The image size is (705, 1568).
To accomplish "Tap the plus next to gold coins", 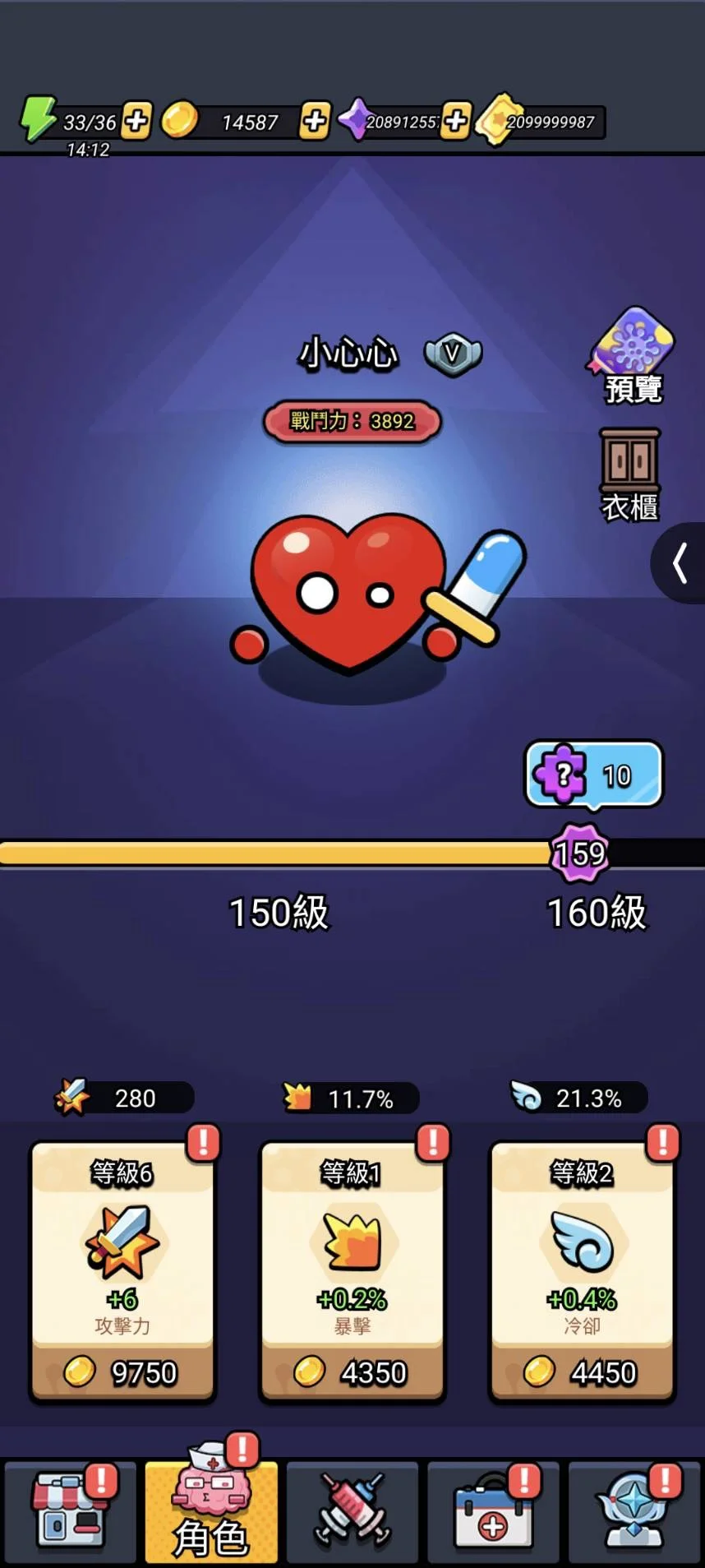I will 314,121.
